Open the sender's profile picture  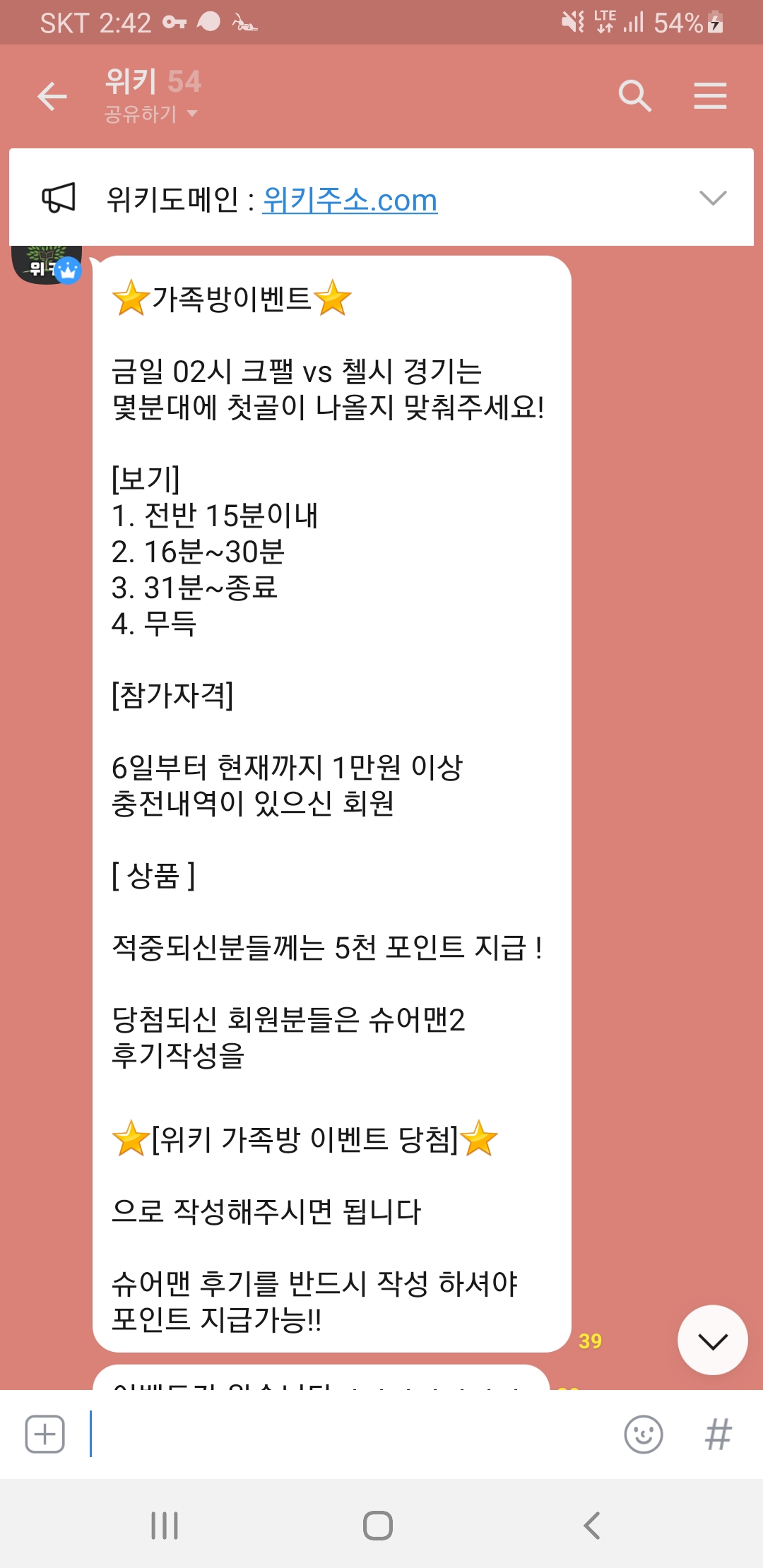pos(47,264)
